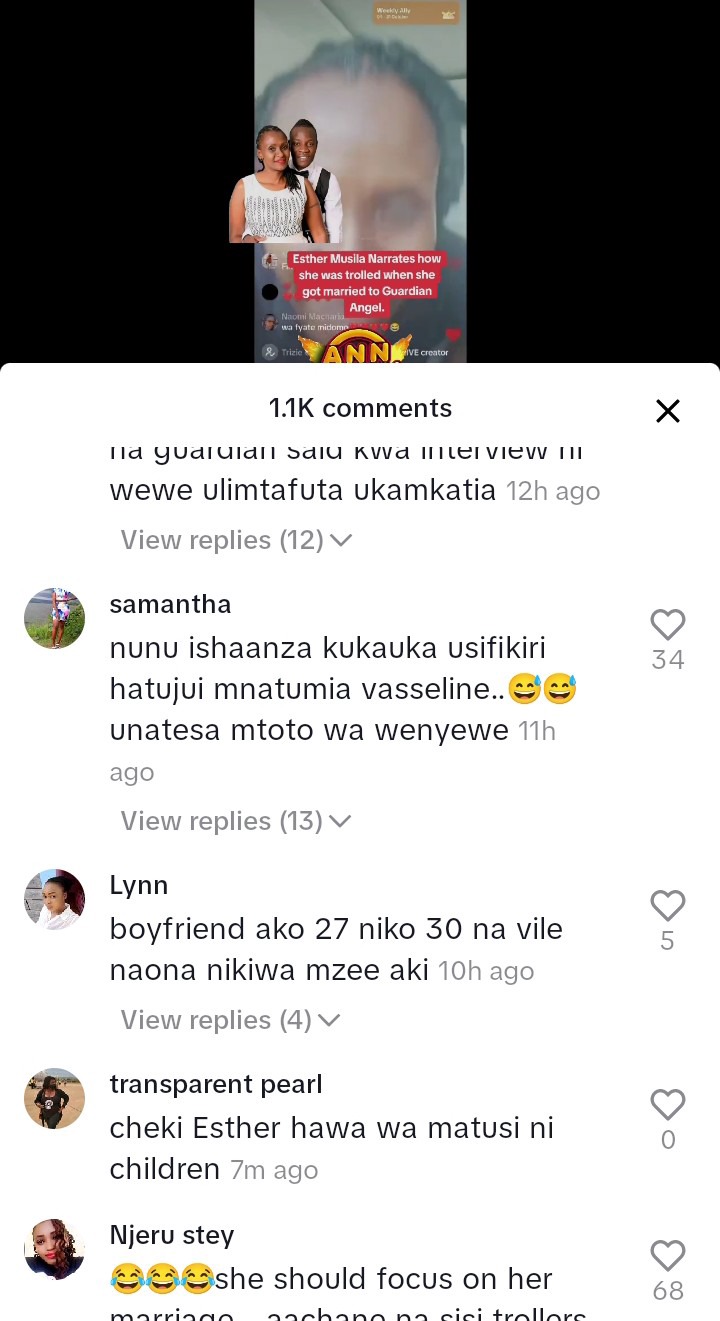The height and width of the screenshot is (1321, 720).
Task: Open transparent pearl's avatar
Action: pos(54,1099)
